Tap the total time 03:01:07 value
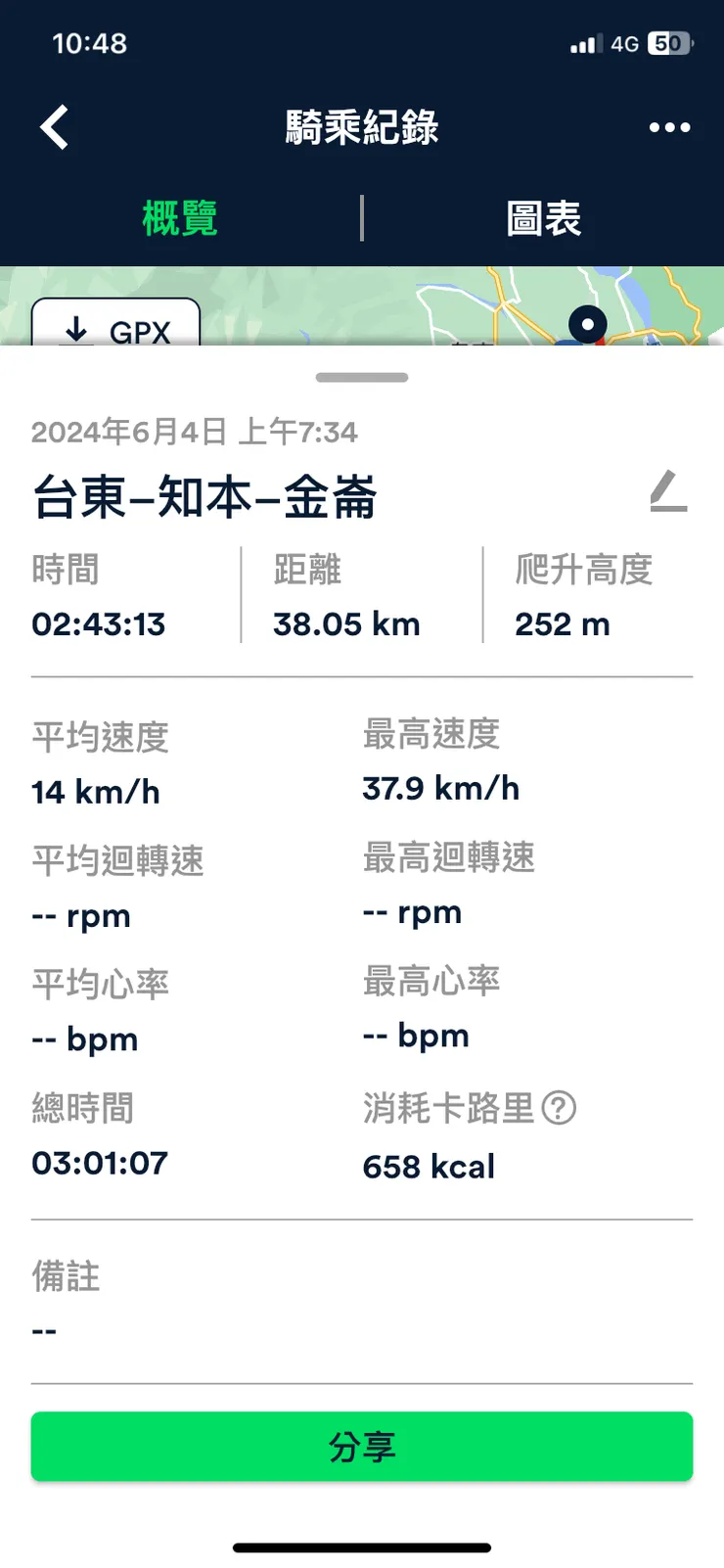The width and height of the screenshot is (724, 1568). pos(99,1163)
